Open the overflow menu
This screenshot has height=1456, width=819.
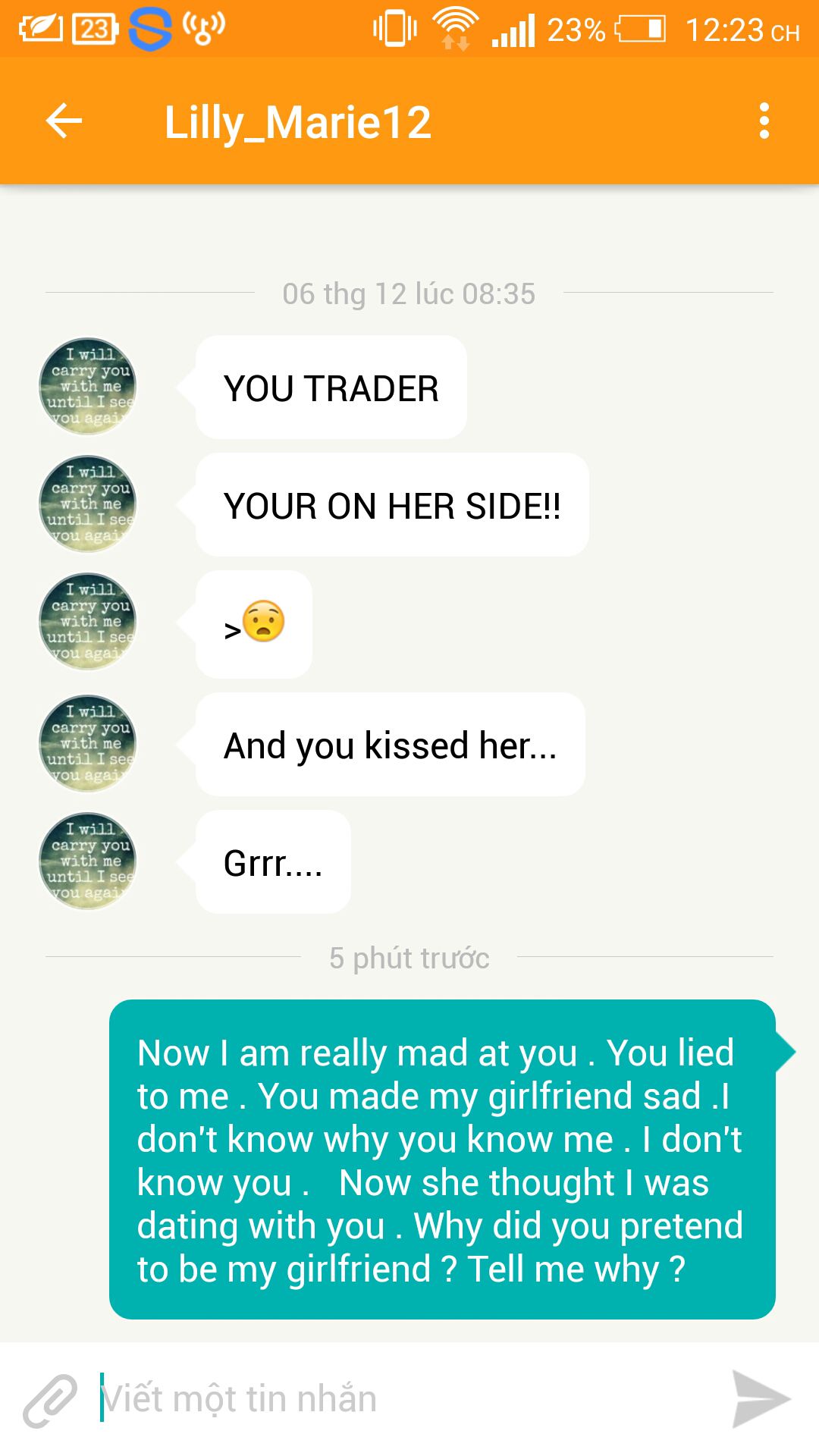[x=764, y=121]
